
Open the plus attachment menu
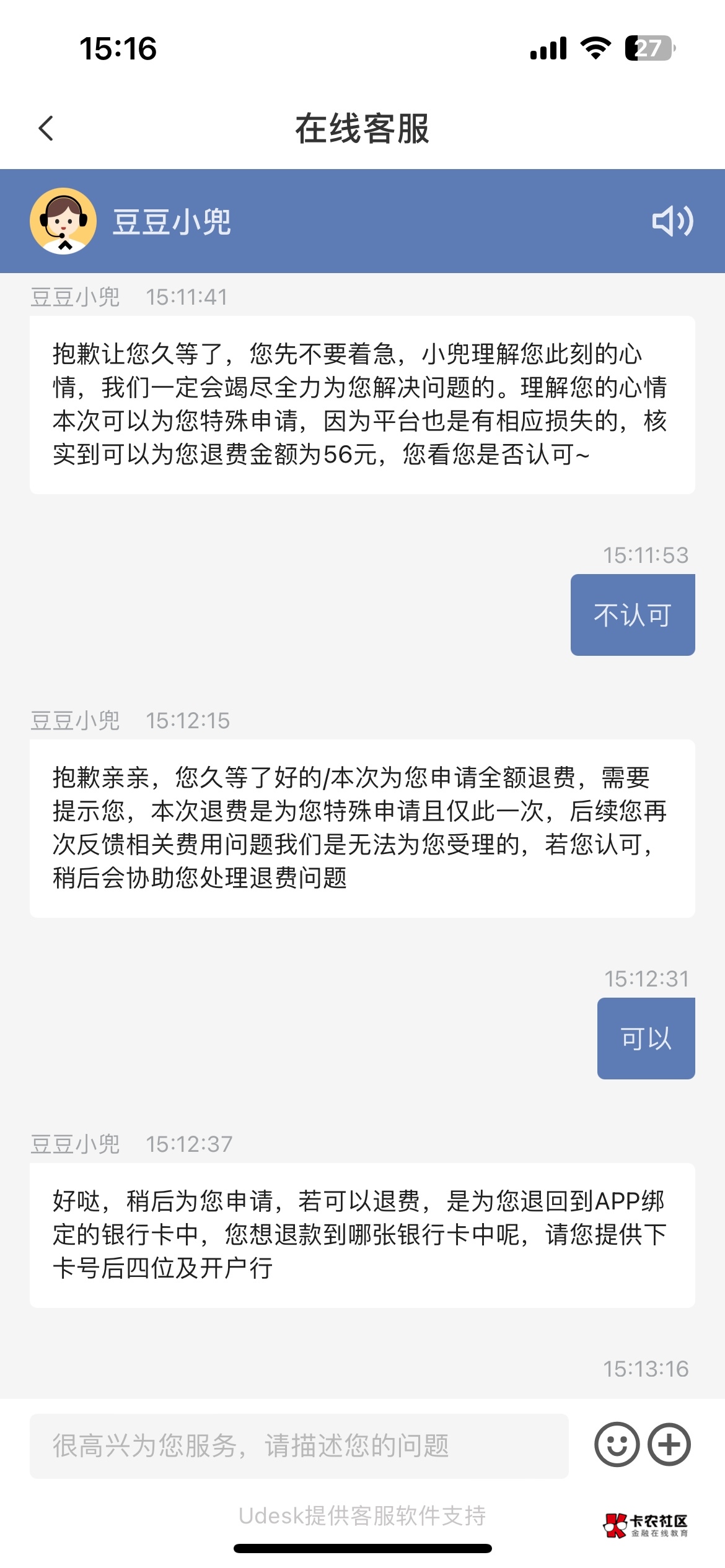point(669,1445)
